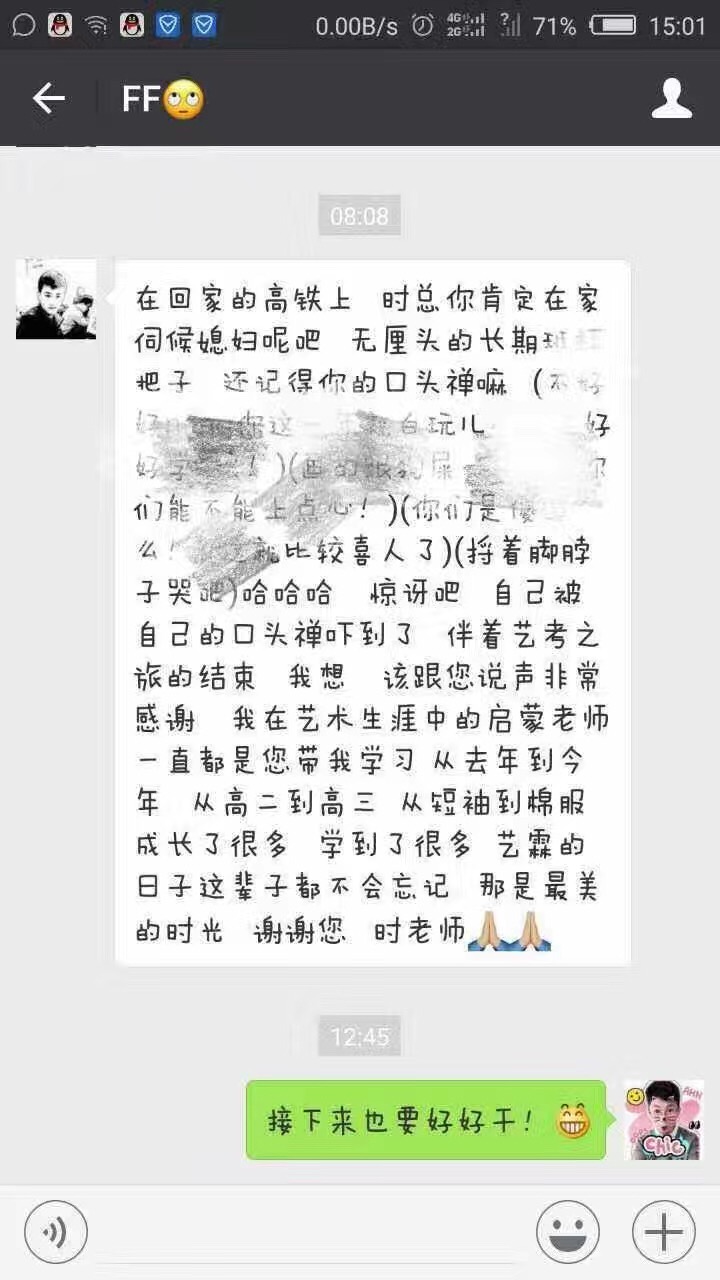
Task: Open FF's chat info profile icon
Action: (671, 98)
